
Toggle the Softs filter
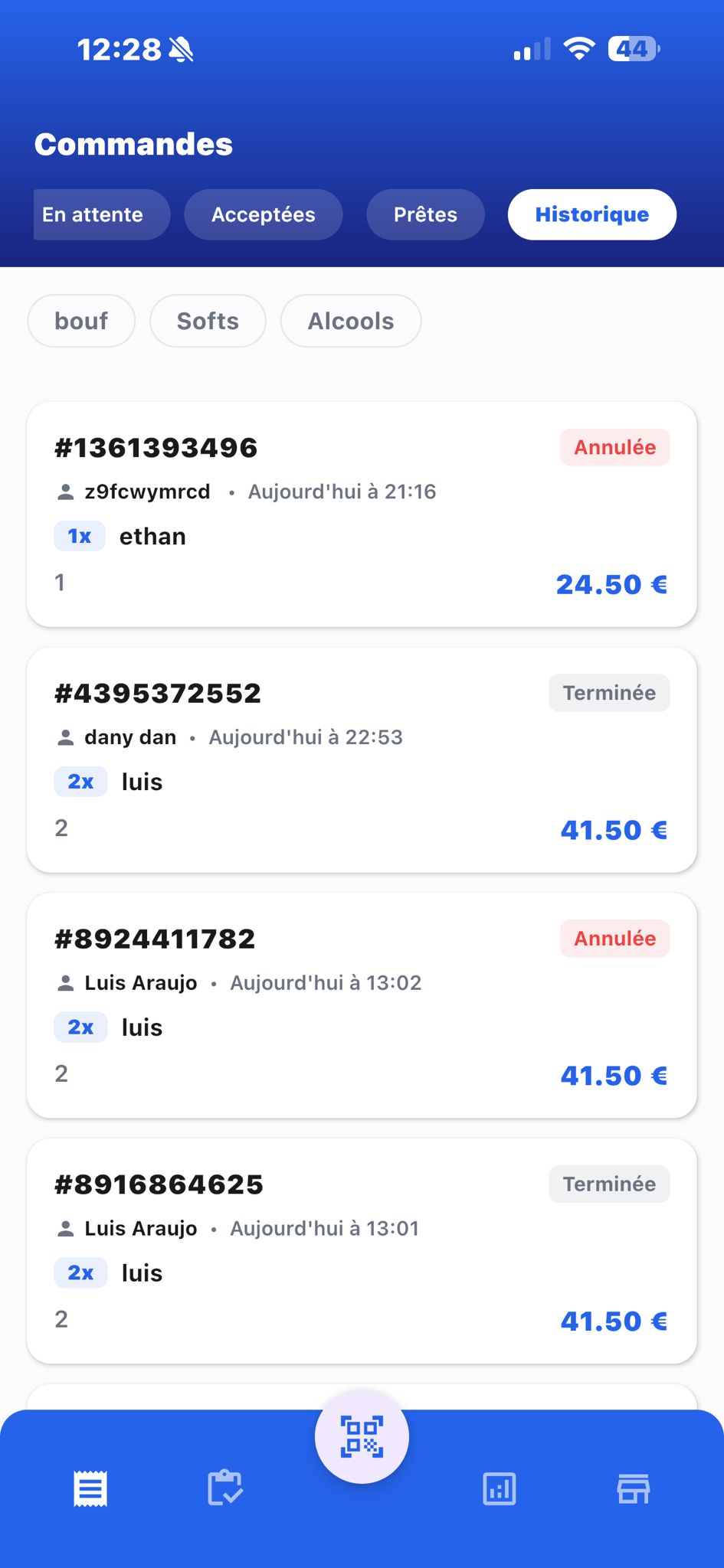pyautogui.click(x=208, y=321)
